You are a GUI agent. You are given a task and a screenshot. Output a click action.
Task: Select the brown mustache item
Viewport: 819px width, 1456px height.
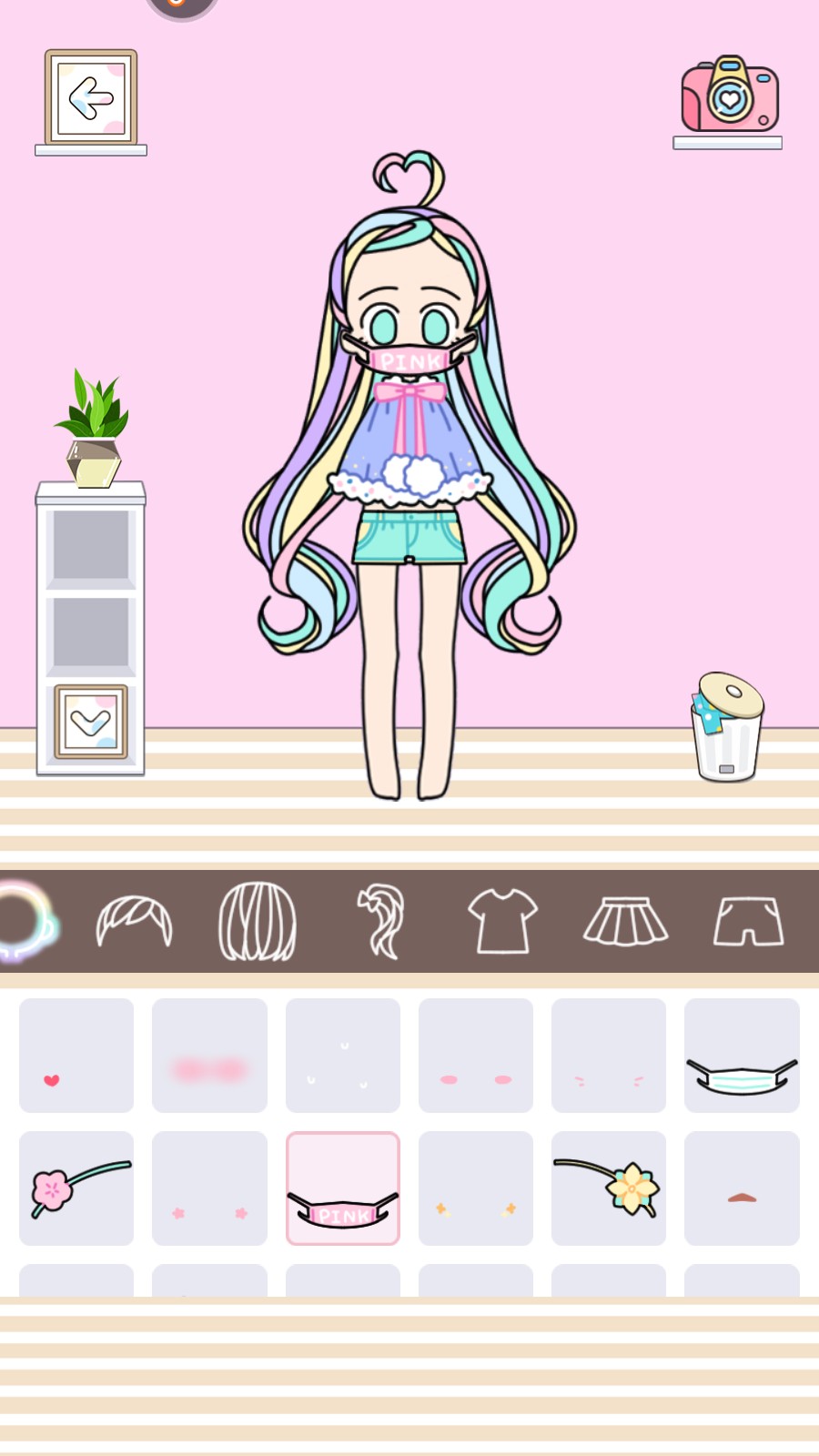(x=742, y=1188)
